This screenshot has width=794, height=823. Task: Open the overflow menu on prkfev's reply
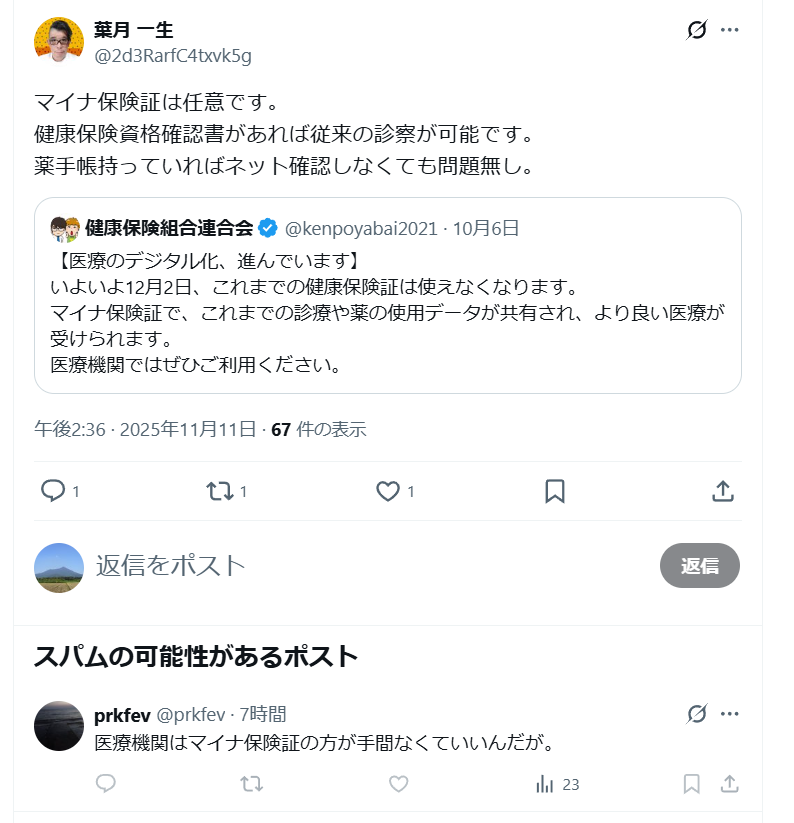729,714
